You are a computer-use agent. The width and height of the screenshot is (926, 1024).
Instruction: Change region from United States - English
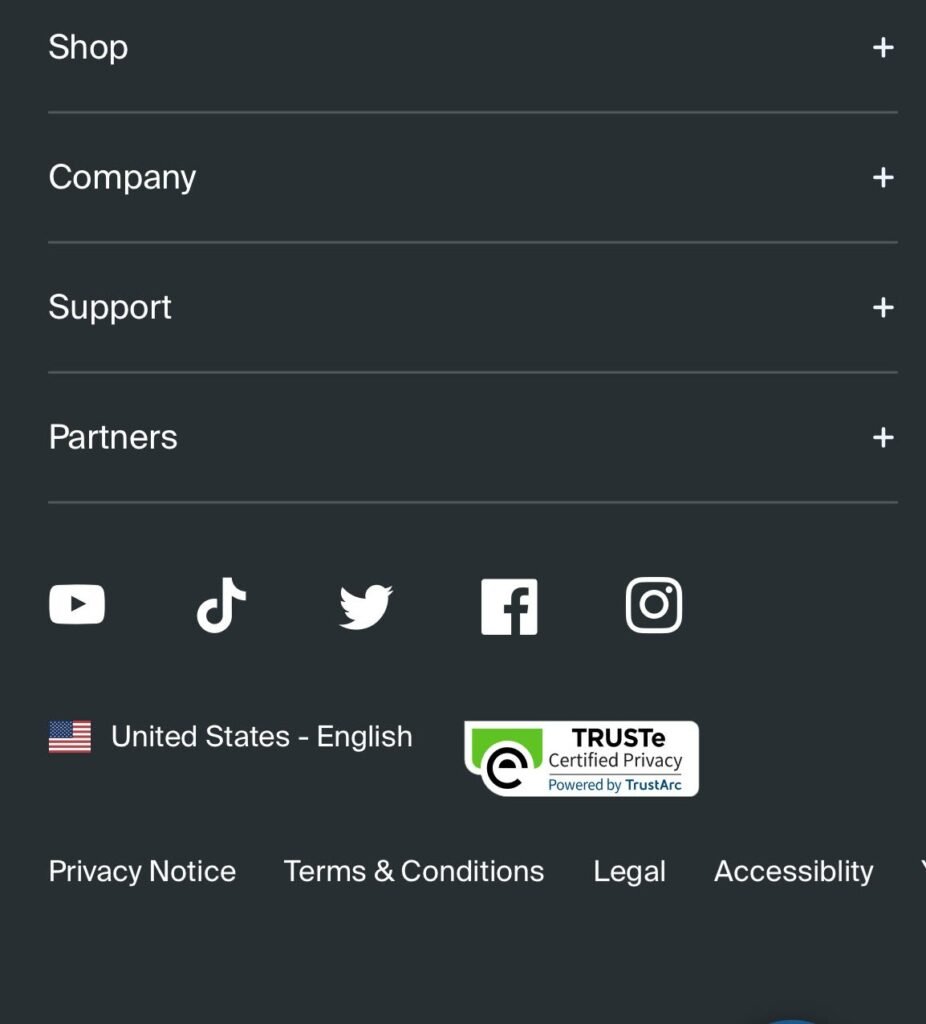tap(230, 737)
